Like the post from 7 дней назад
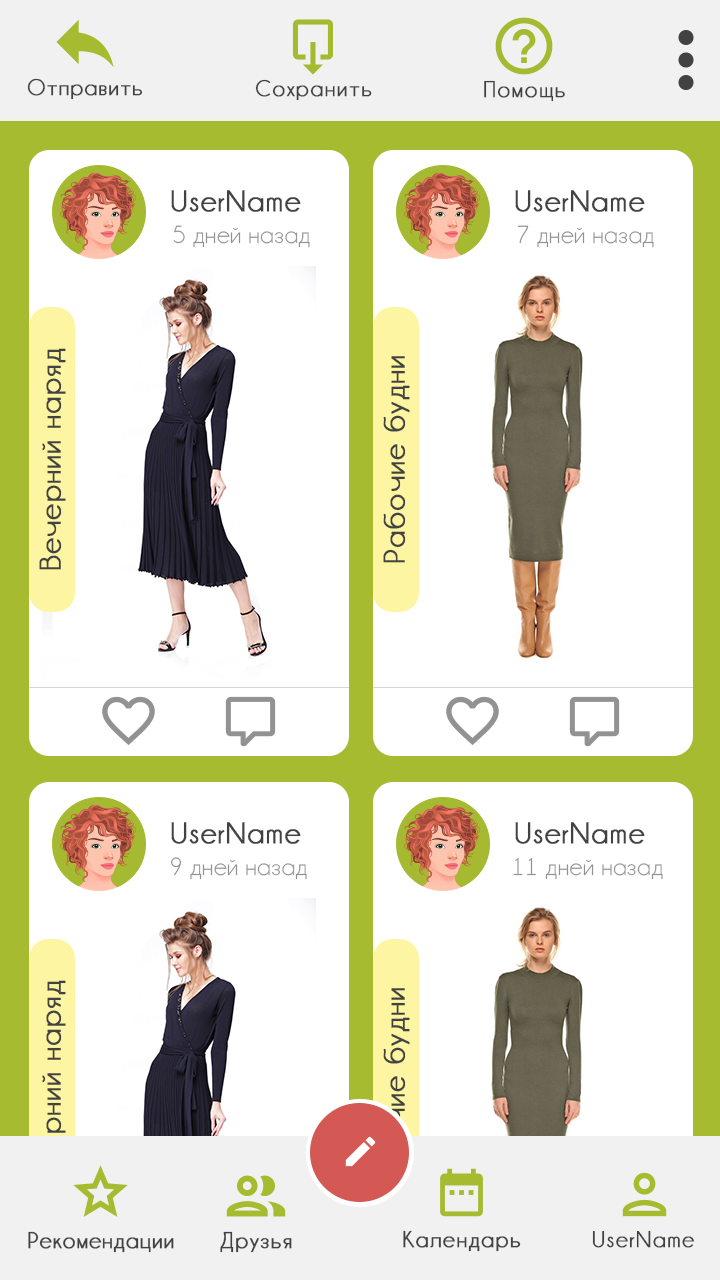This screenshot has width=720, height=1280. click(472, 720)
